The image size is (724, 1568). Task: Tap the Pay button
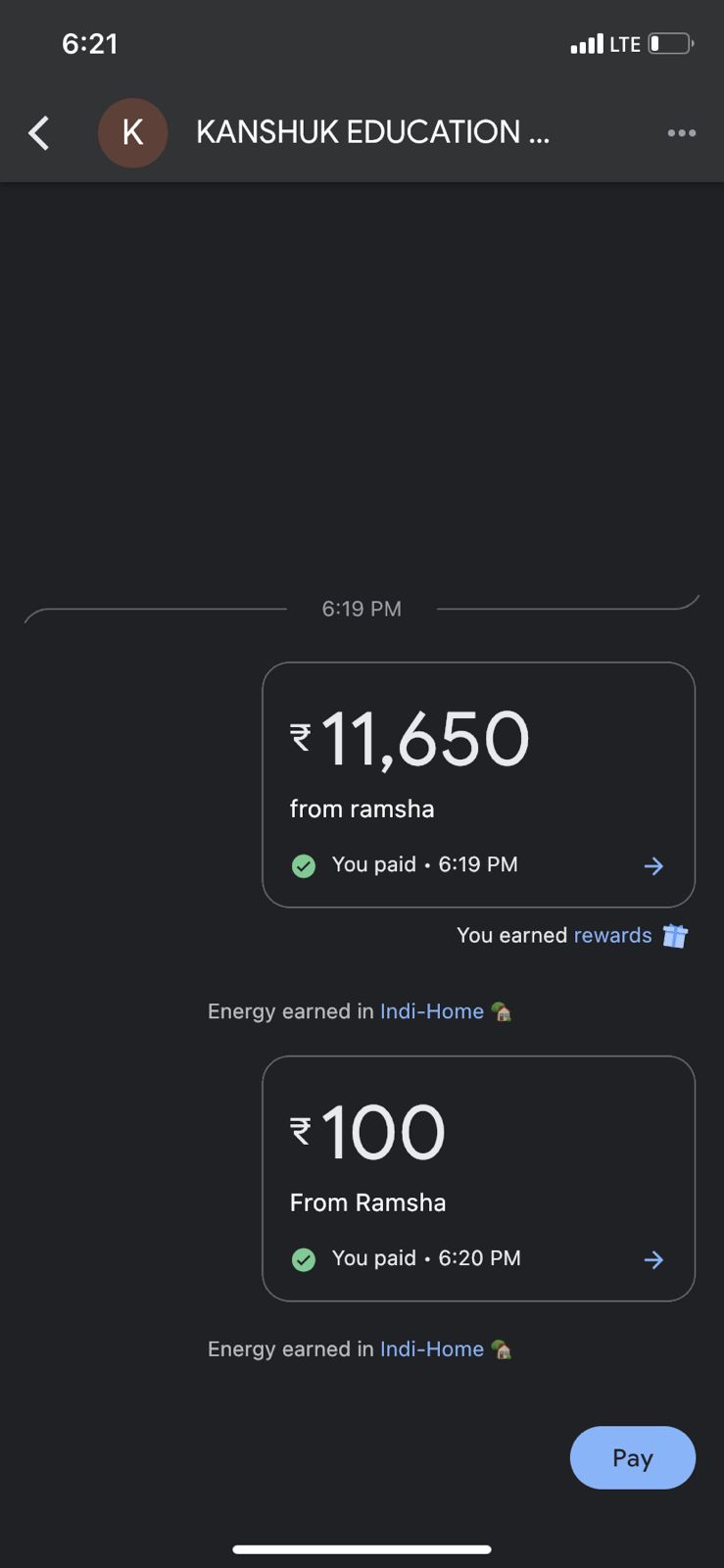click(x=632, y=1457)
